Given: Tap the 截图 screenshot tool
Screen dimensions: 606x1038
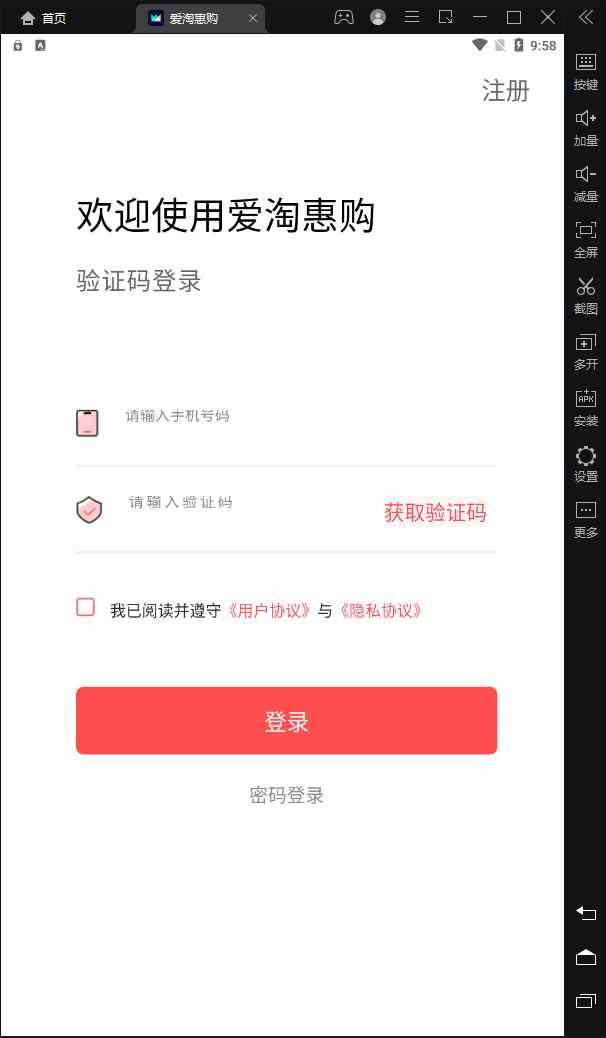Looking at the screenshot, I should (x=585, y=295).
